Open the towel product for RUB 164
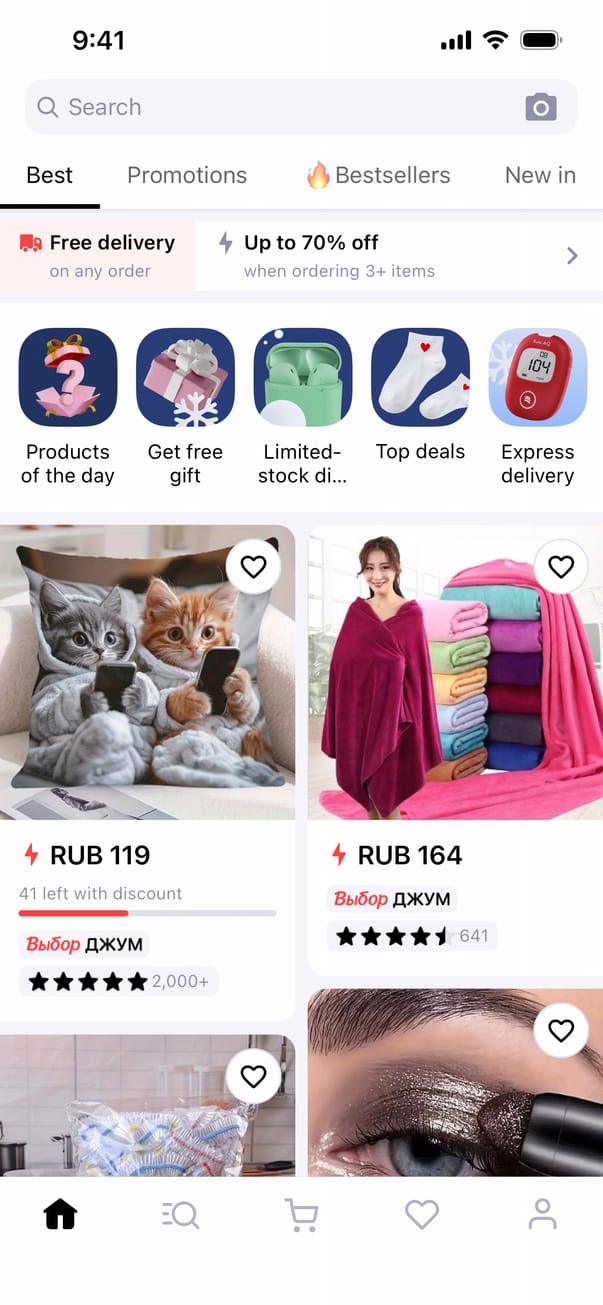Viewport: 603px width, 1305px height. (455, 680)
